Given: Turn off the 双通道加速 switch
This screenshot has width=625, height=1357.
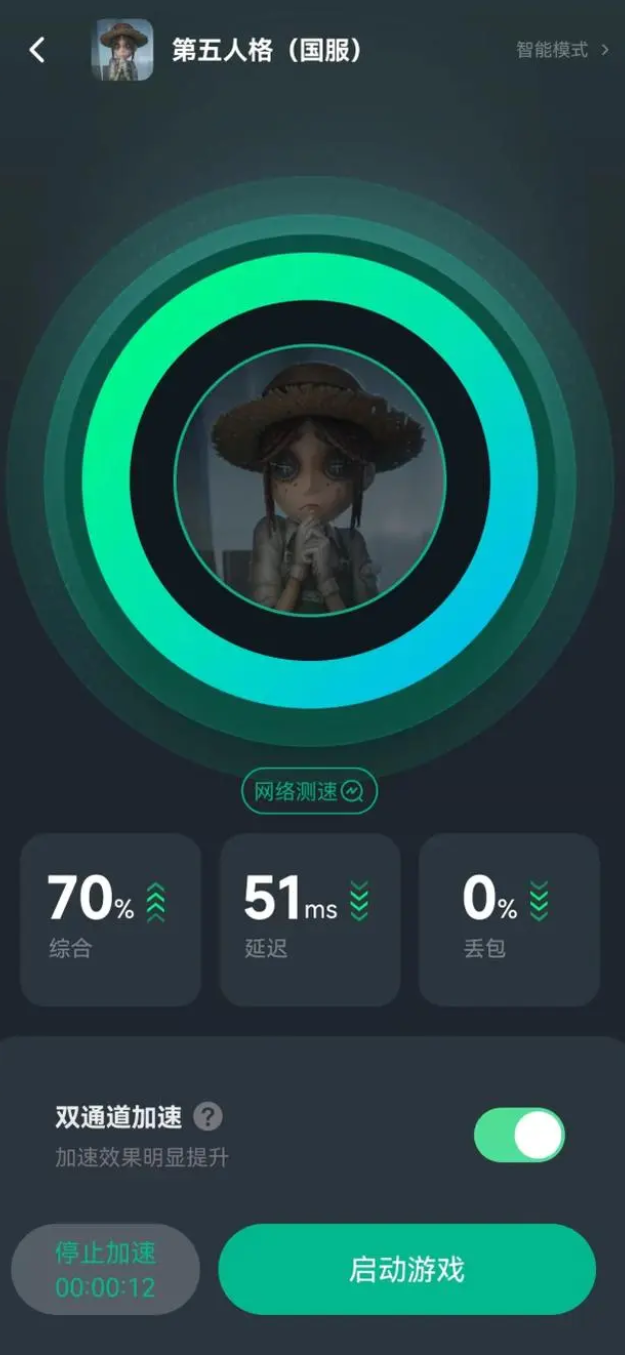Looking at the screenshot, I should point(519,1135).
